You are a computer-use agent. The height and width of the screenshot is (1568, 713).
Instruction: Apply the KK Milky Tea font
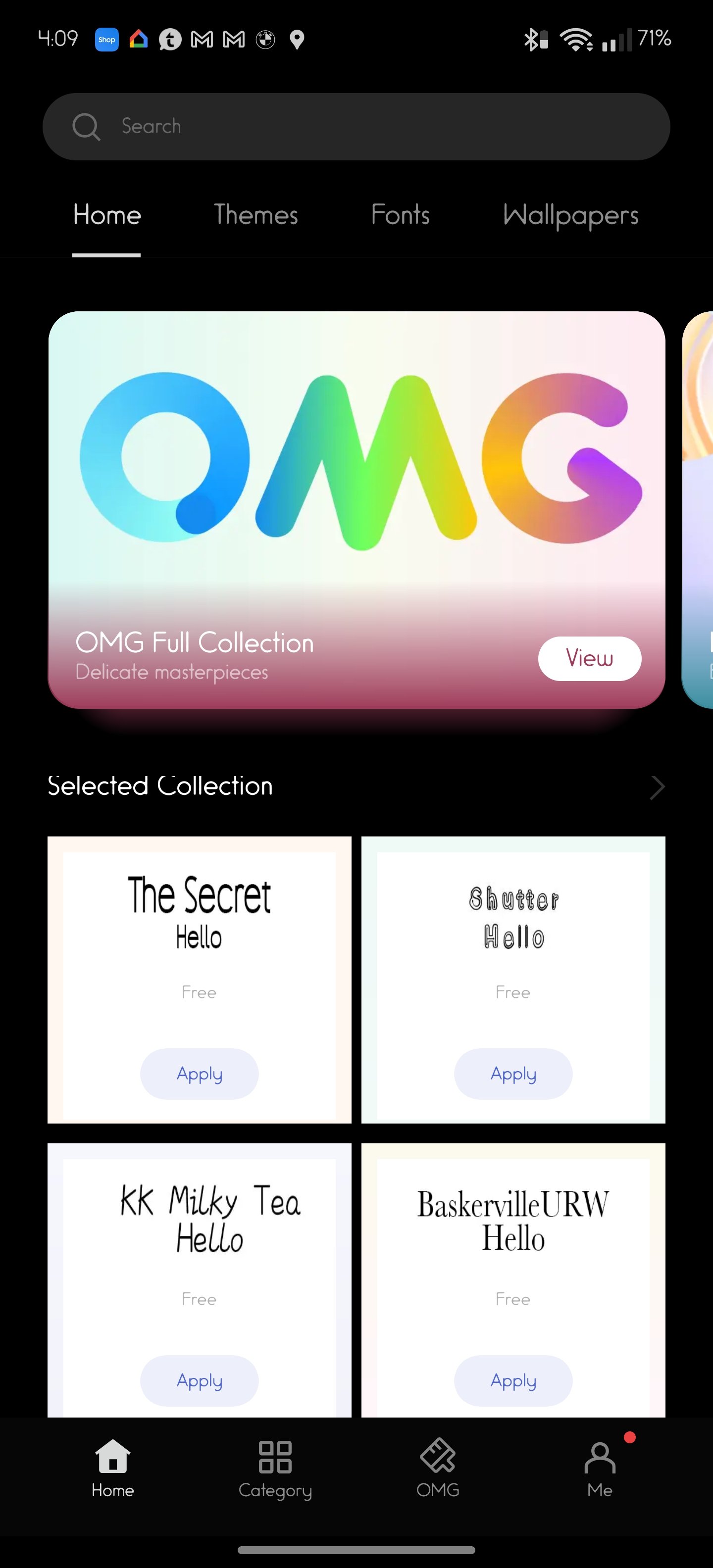coord(199,1380)
